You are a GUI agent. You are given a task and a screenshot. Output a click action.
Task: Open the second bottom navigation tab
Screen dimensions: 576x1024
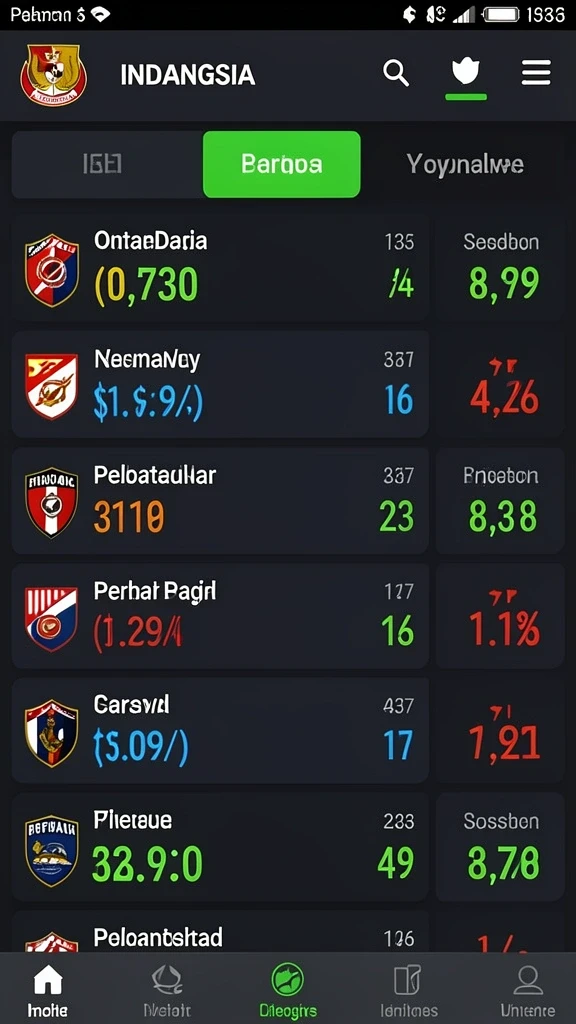tap(167, 990)
